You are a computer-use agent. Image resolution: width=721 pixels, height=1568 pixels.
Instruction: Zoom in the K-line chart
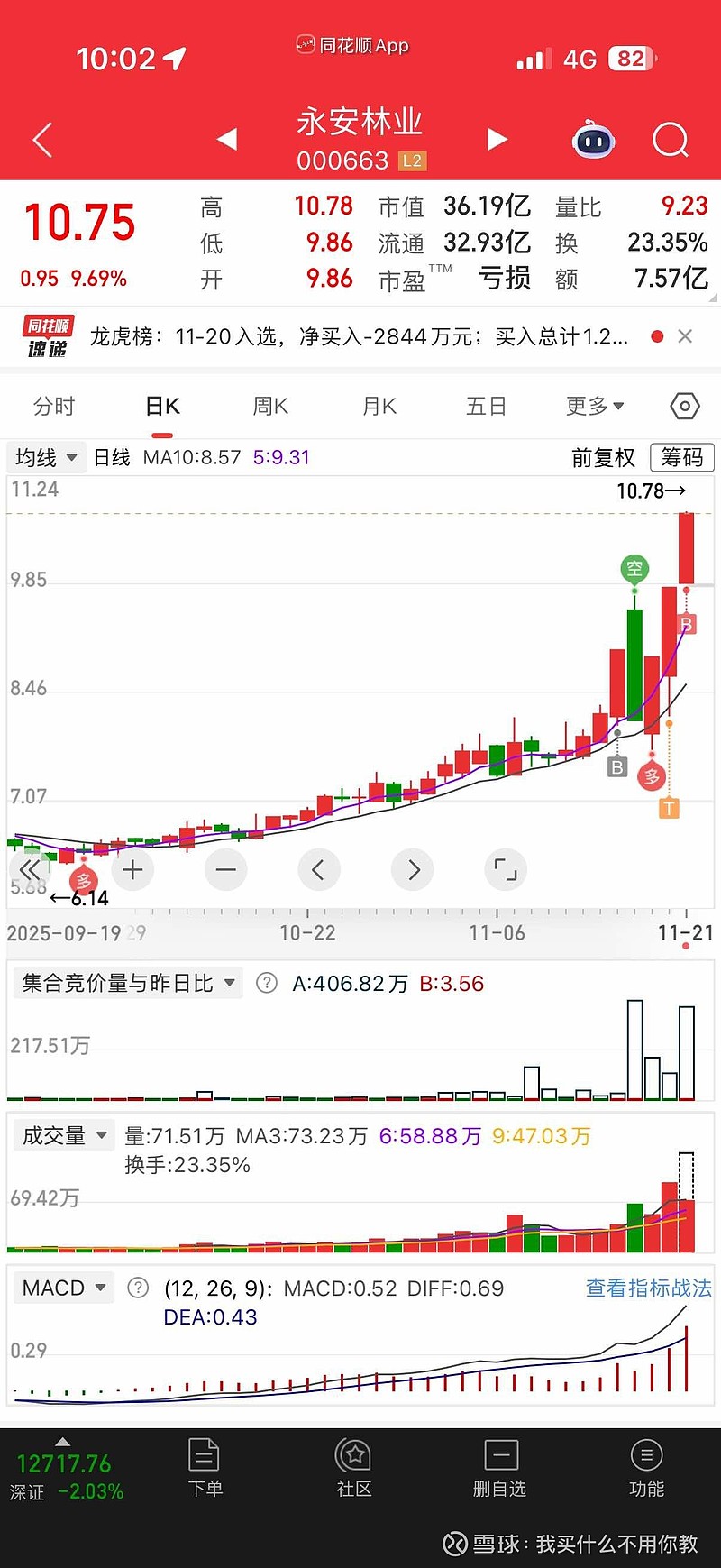(x=132, y=870)
